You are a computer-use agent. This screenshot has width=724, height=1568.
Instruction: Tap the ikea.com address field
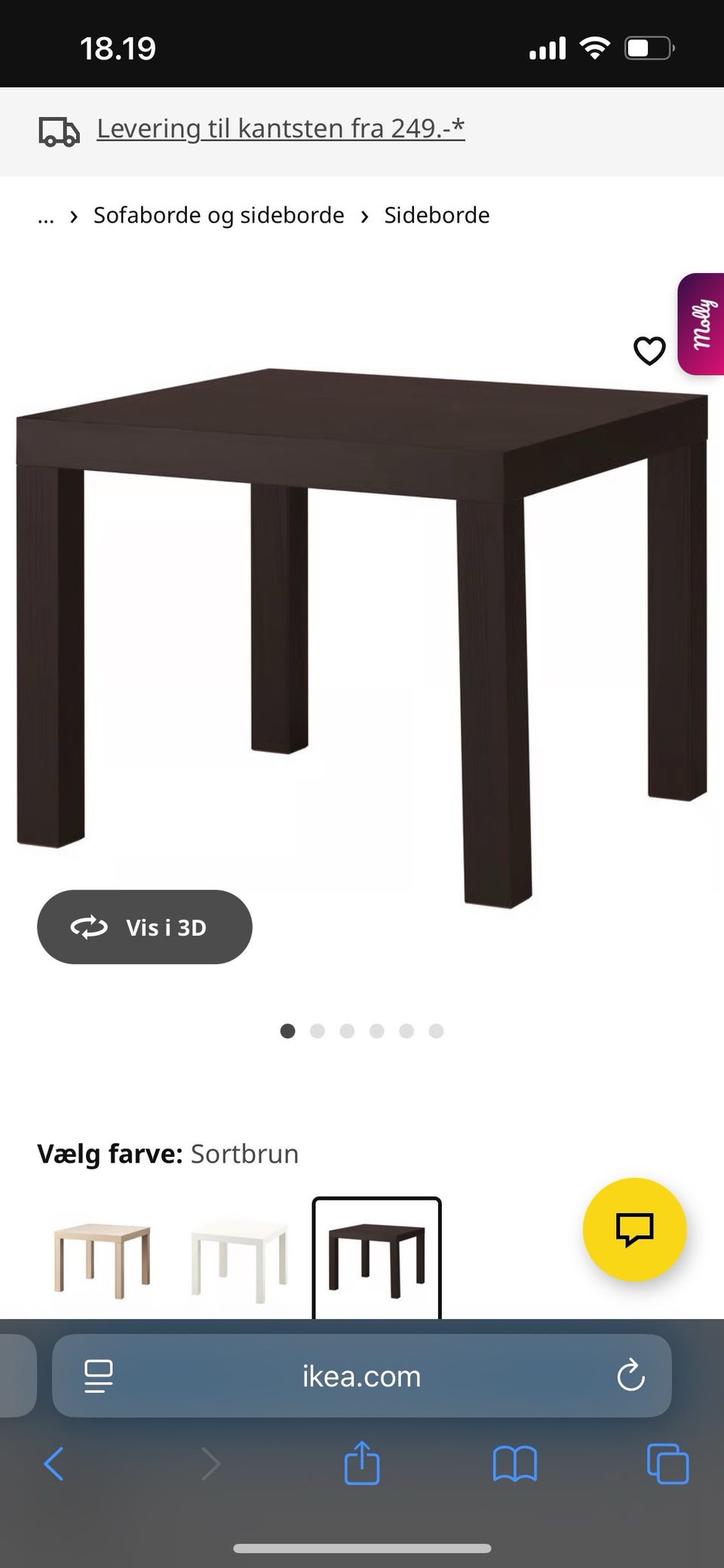click(361, 1376)
